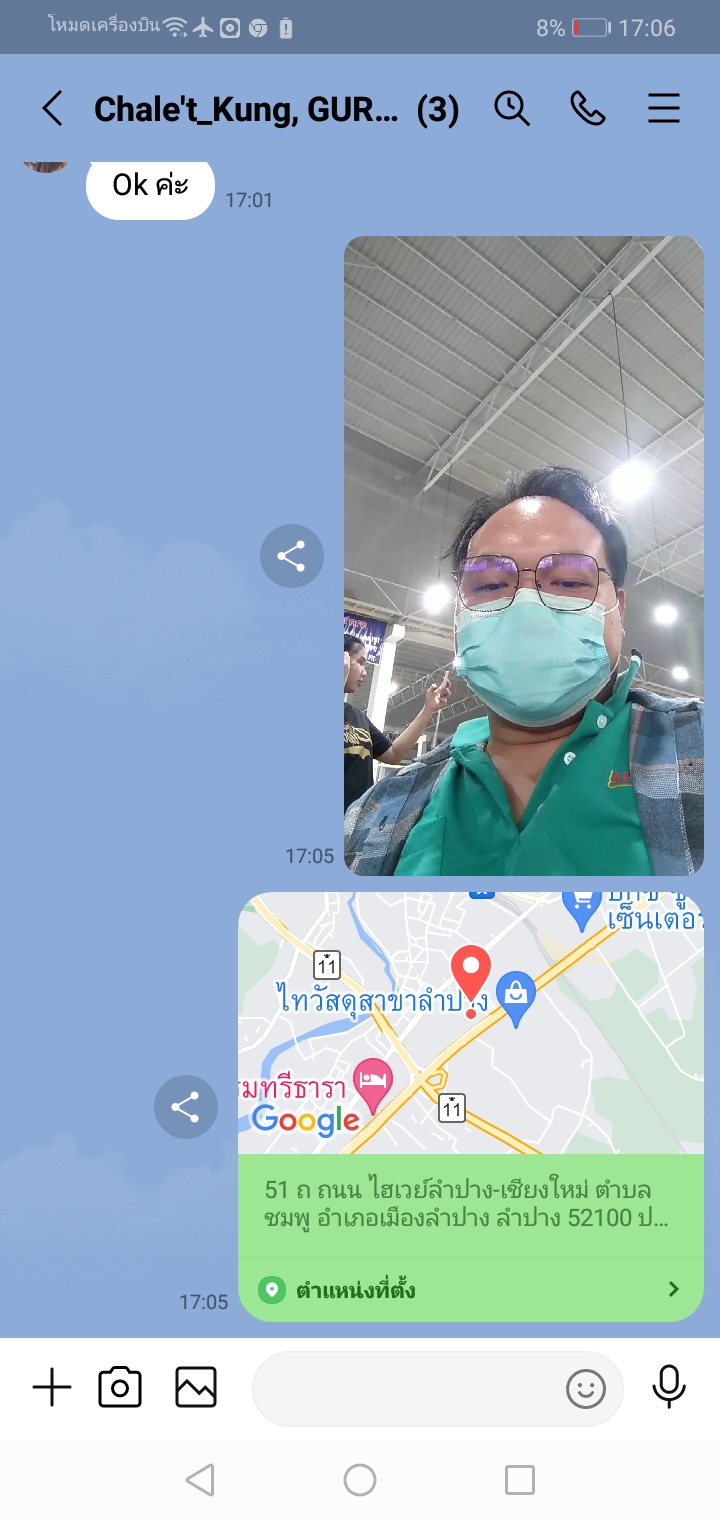Open the chat menu

(x=664, y=109)
